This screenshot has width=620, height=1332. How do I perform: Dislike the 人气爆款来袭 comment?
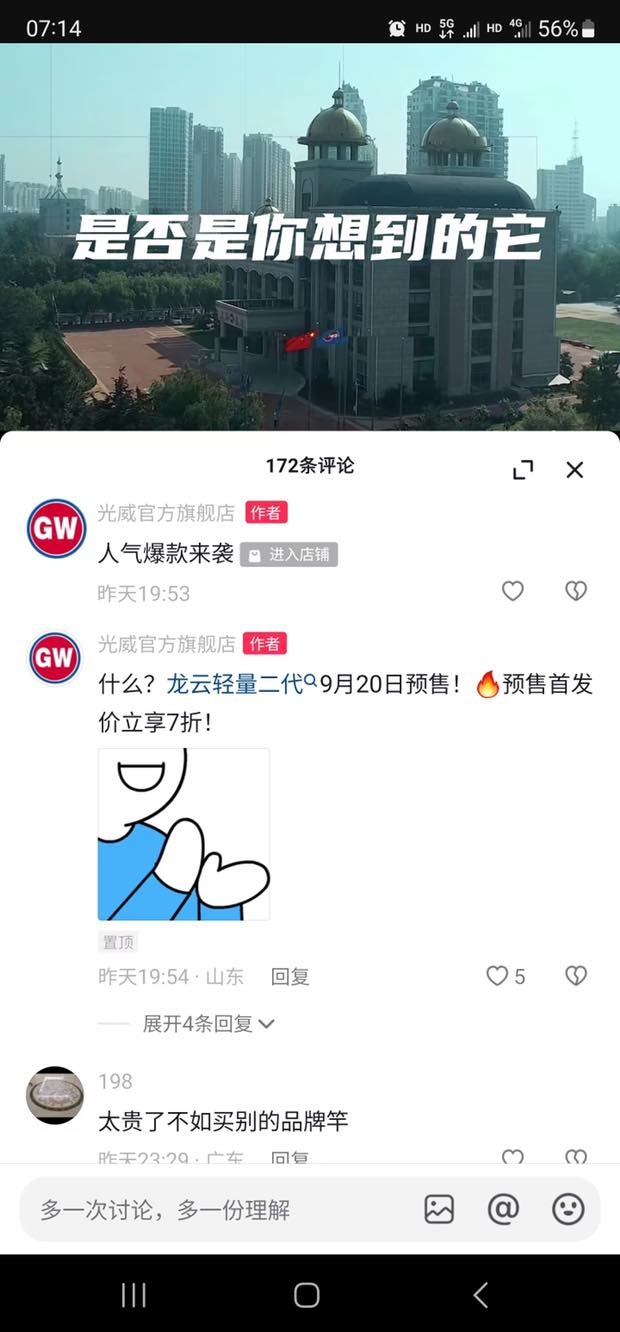(x=576, y=591)
